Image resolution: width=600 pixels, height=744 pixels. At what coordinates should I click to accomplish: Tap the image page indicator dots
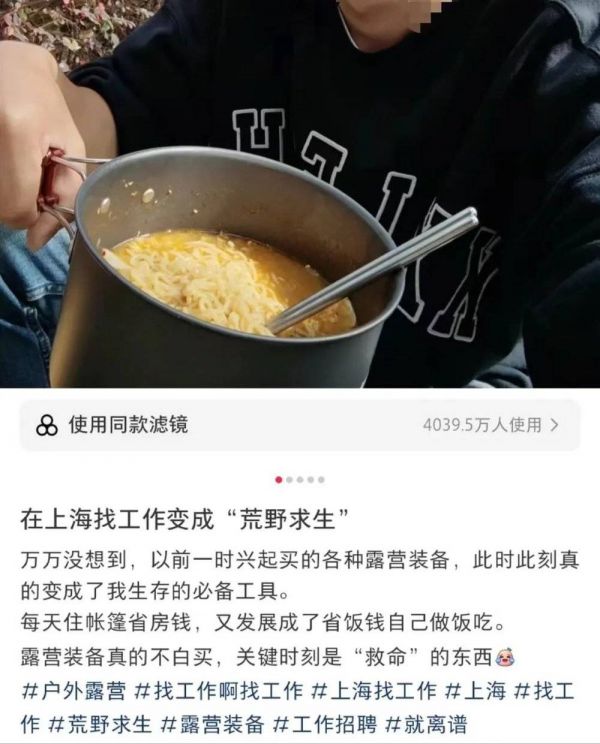coord(300,480)
